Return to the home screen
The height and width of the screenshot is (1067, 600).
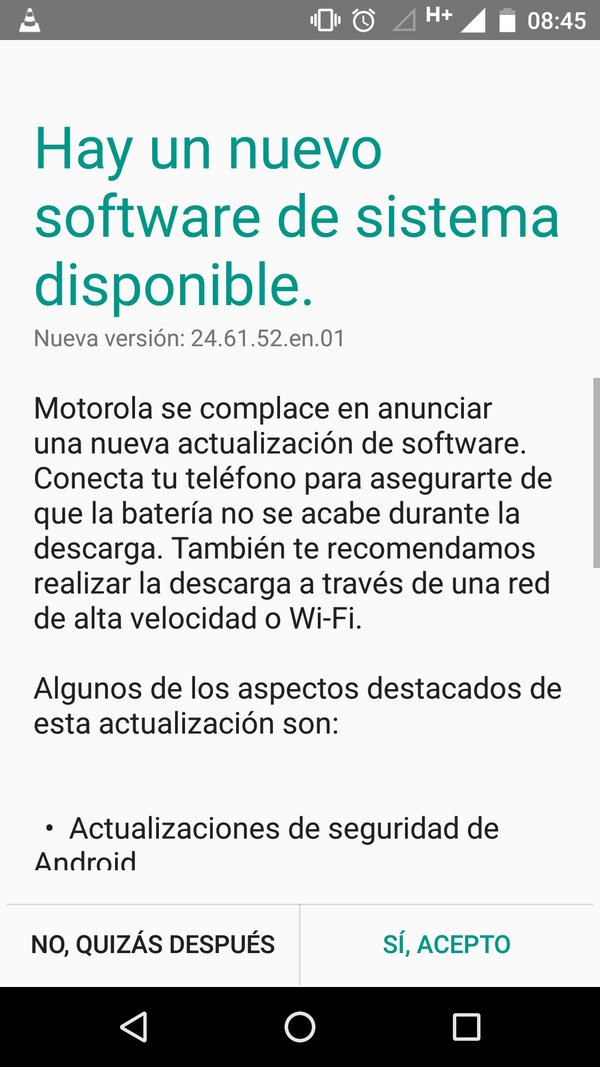point(300,1026)
